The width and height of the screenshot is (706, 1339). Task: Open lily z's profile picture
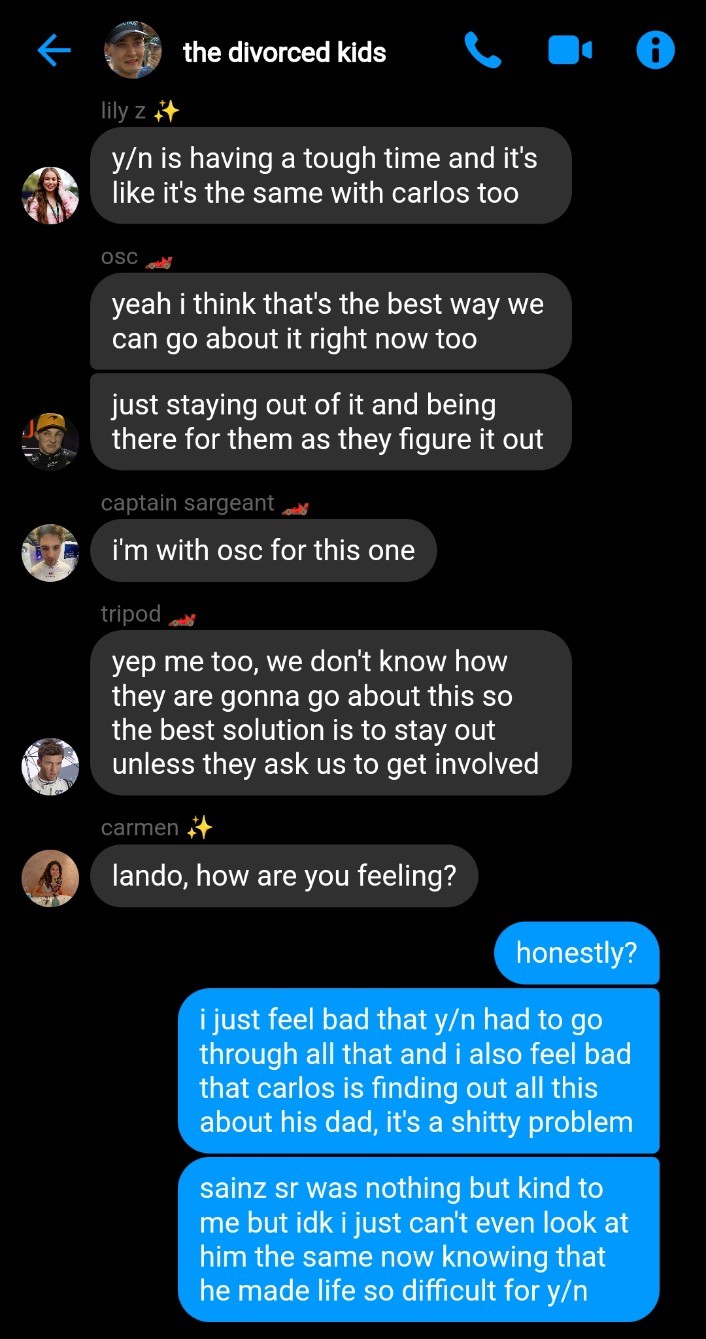click(50, 195)
